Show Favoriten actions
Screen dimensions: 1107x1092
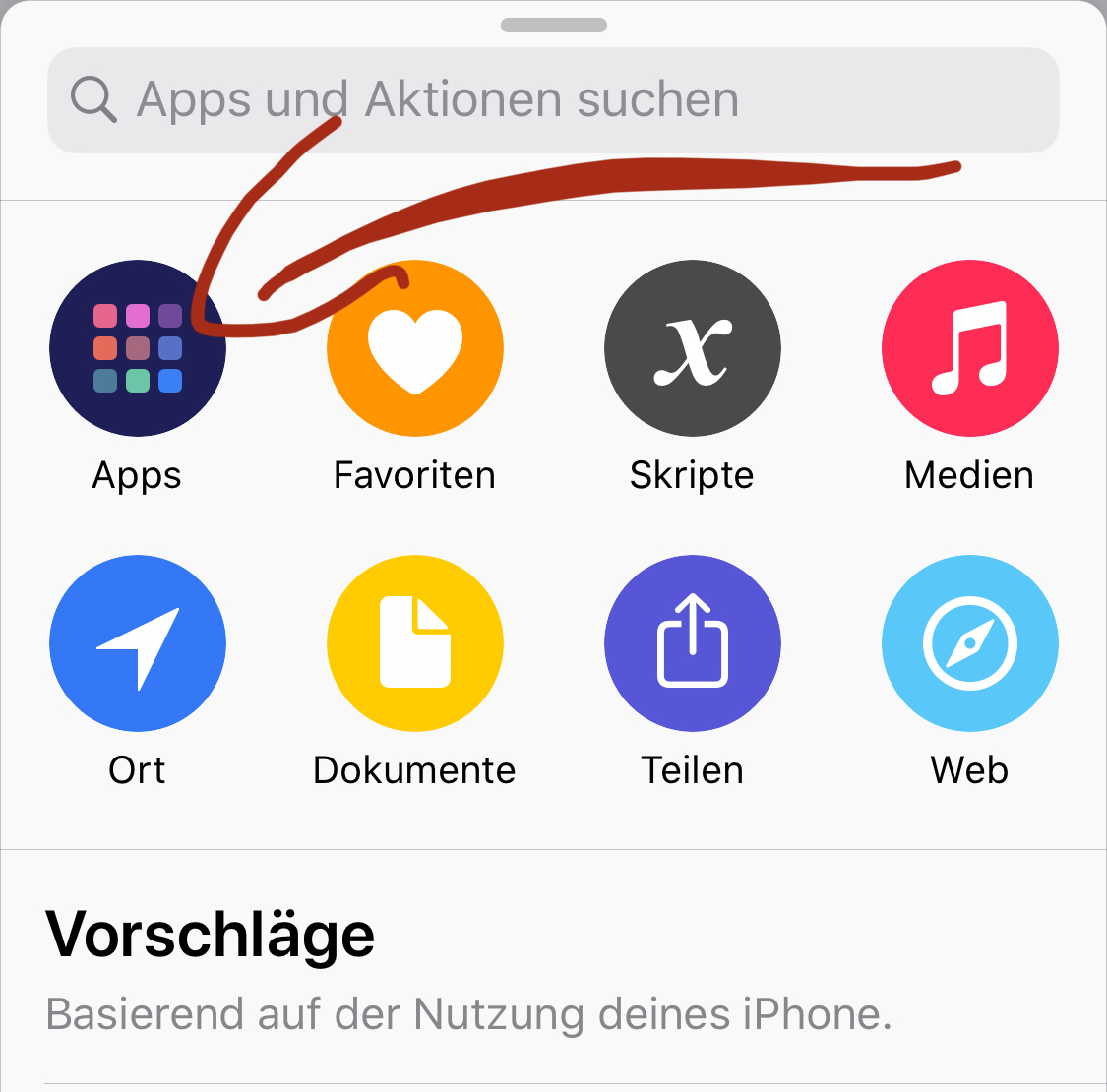415,348
